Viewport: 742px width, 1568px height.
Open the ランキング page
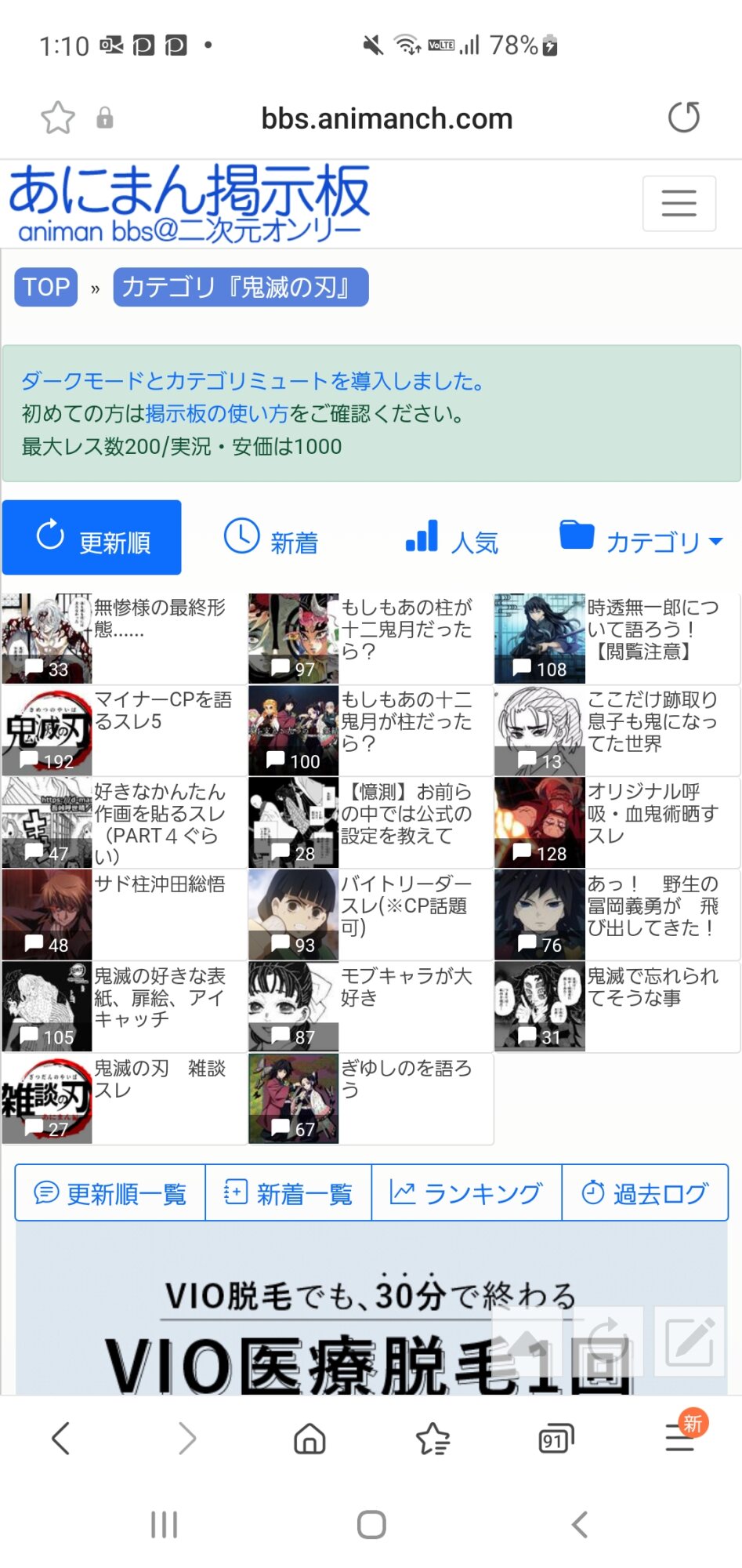click(466, 1193)
